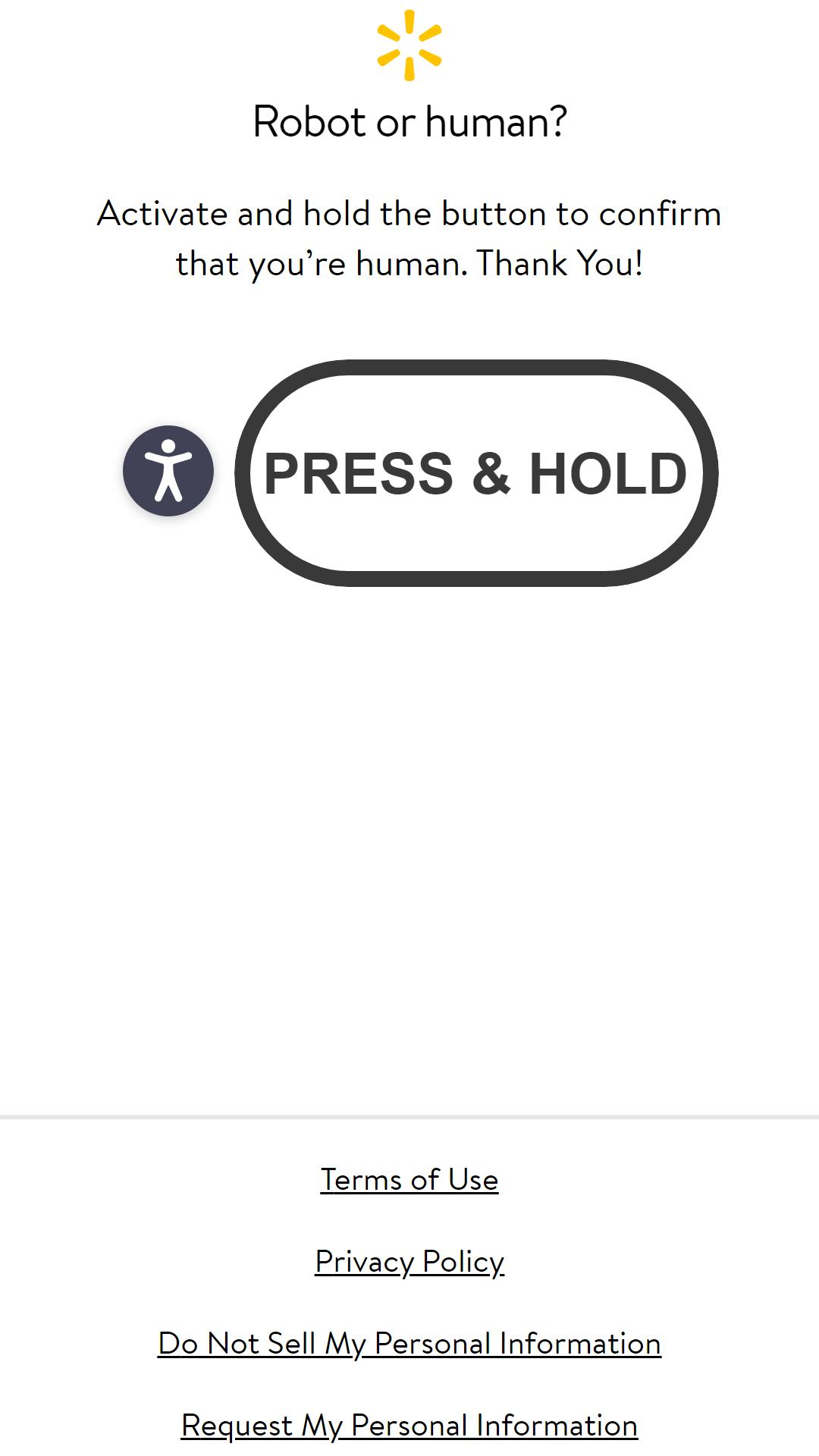The width and height of the screenshot is (819, 1456).
Task: Tap the PRESS & HOLD button
Action: tap(476, 472)
